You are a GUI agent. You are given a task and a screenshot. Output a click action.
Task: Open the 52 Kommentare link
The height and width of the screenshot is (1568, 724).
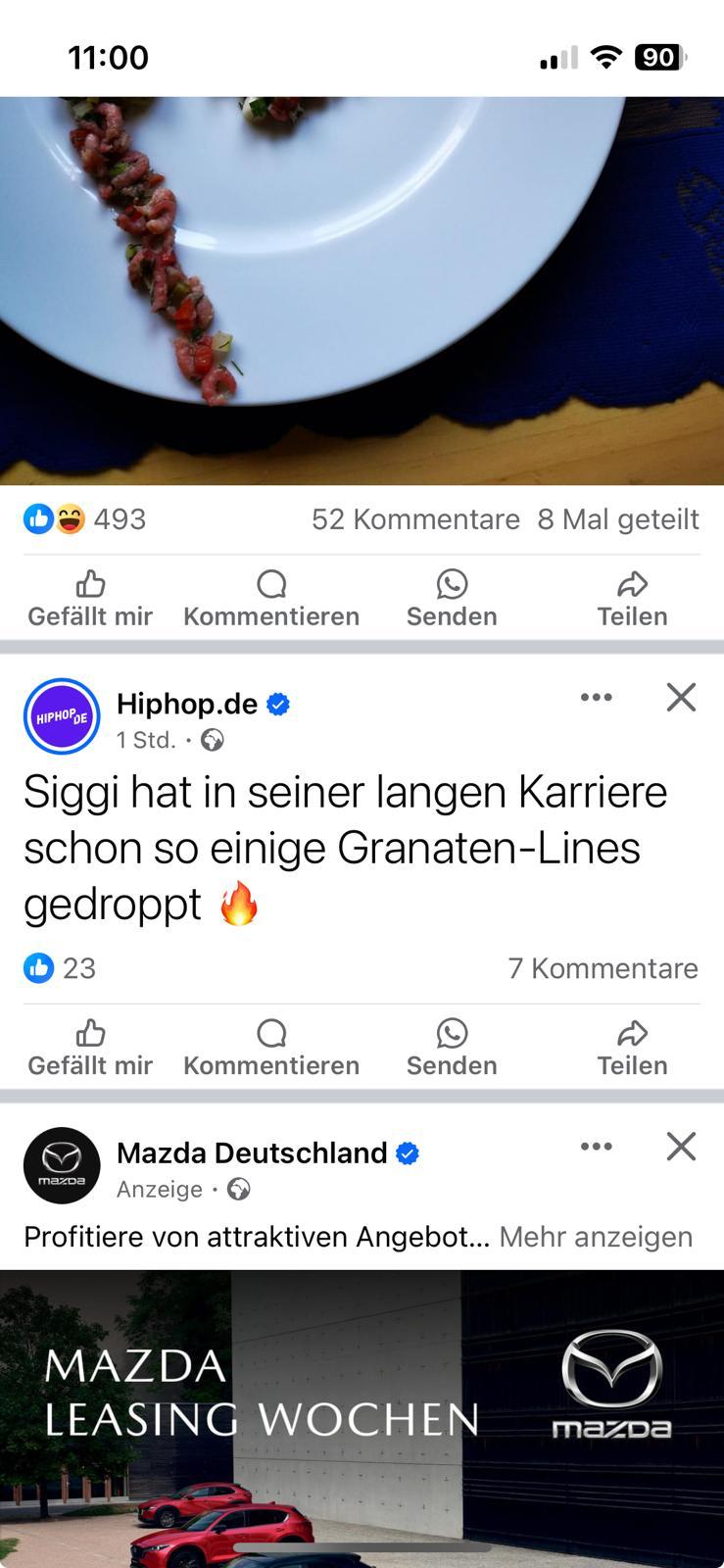point(415,519)
